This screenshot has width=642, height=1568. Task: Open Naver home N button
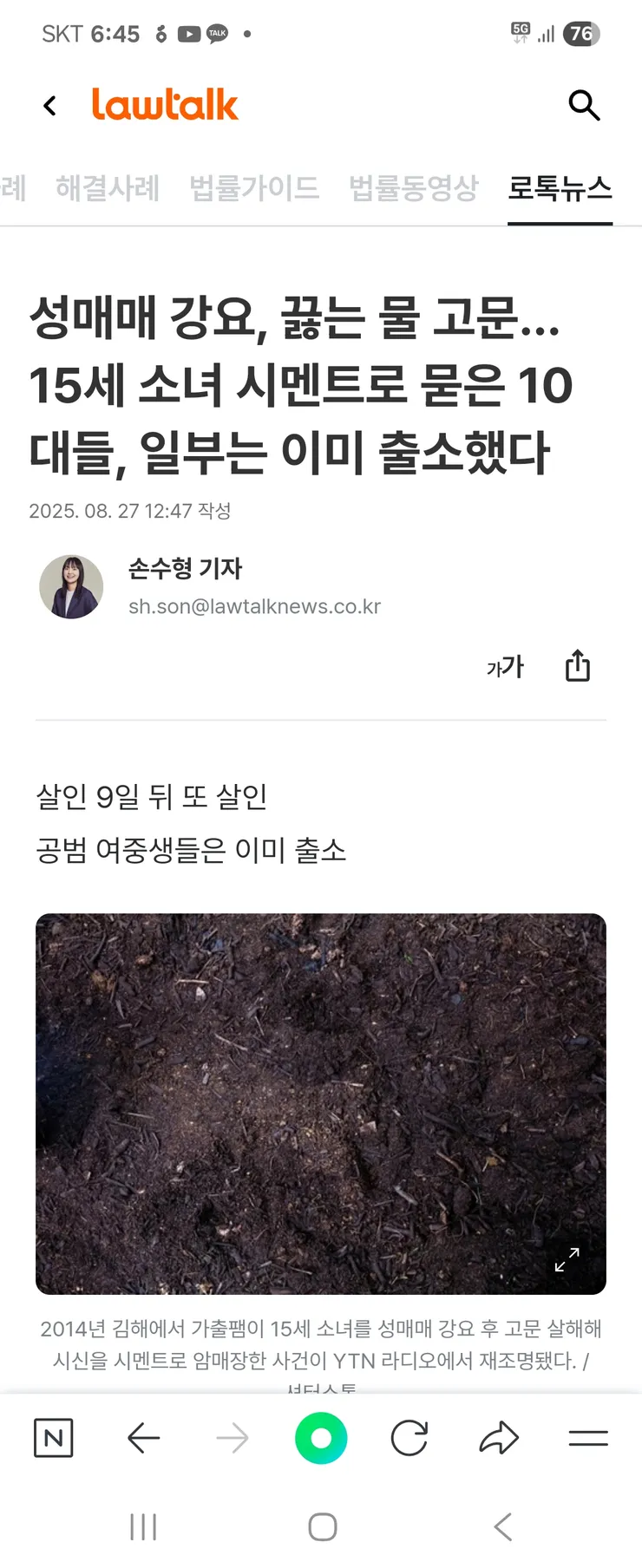tap(53, 1439)
